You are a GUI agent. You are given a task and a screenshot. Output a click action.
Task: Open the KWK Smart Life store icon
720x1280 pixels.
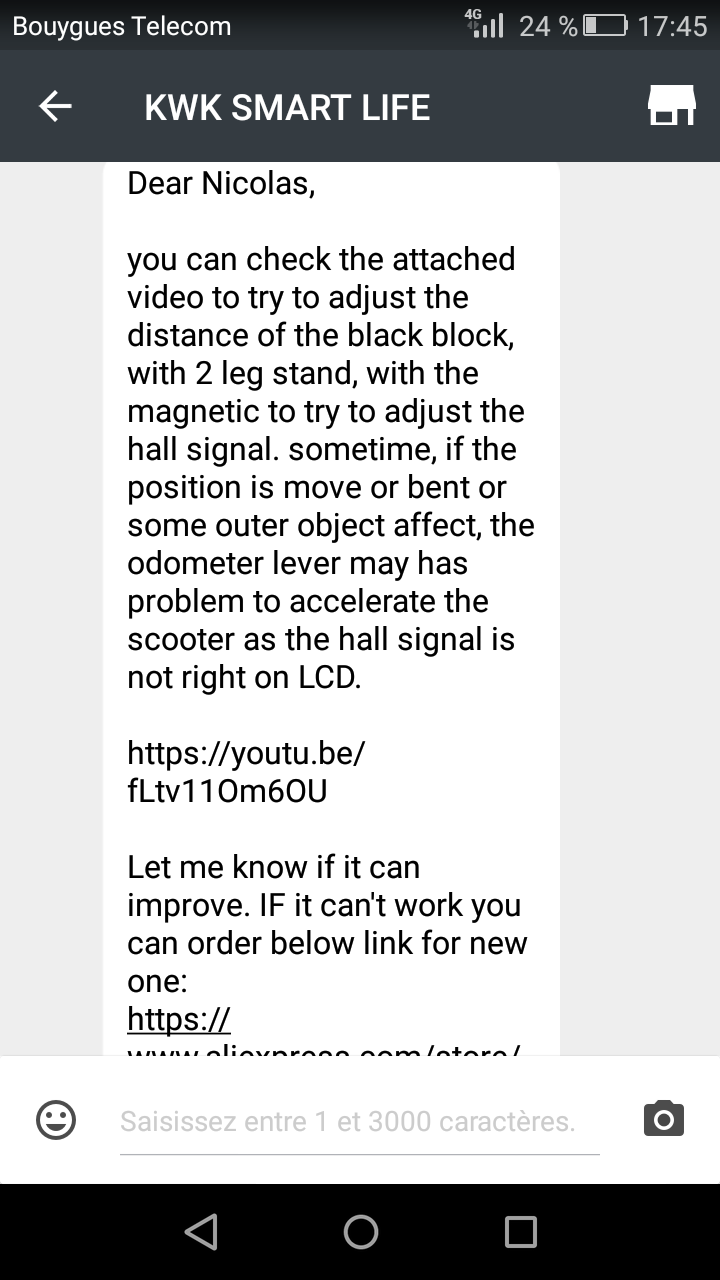pyautogui.click(x=671, y=105)
